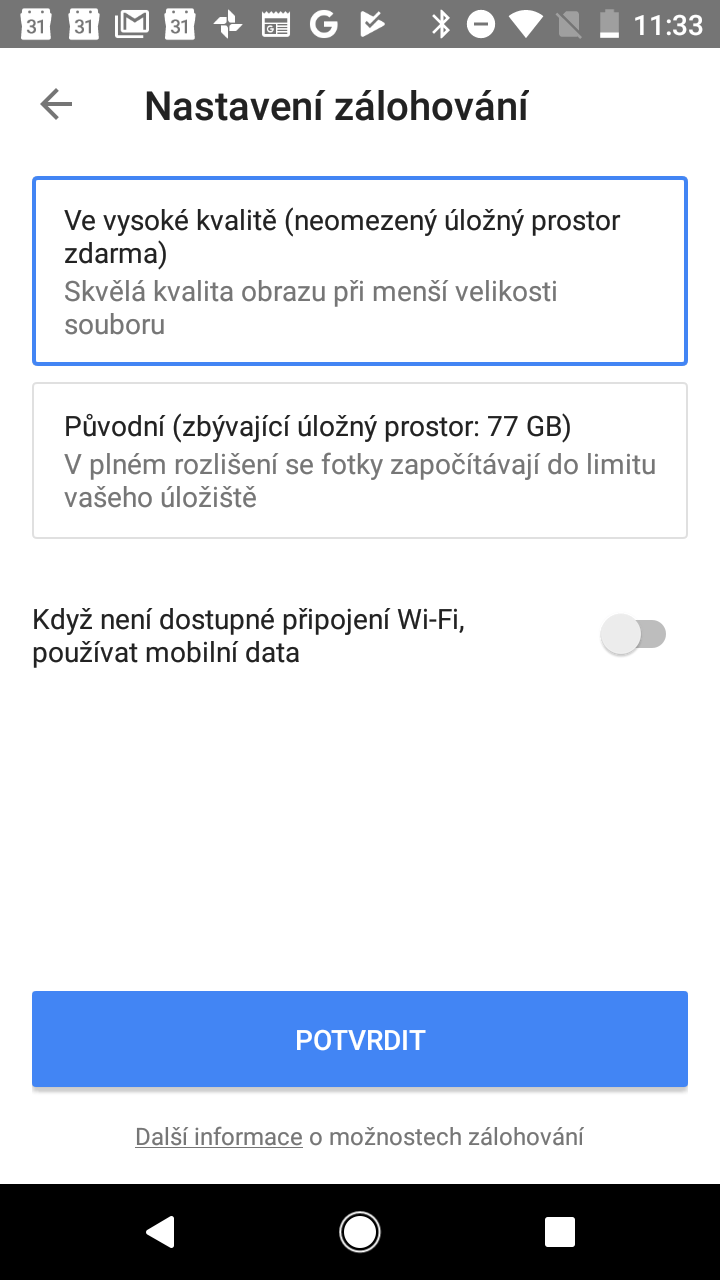Viewport: 720px width, 1280px height.
Task: Choose the "Původní" original quality option
Action: (x=360, y=461)
